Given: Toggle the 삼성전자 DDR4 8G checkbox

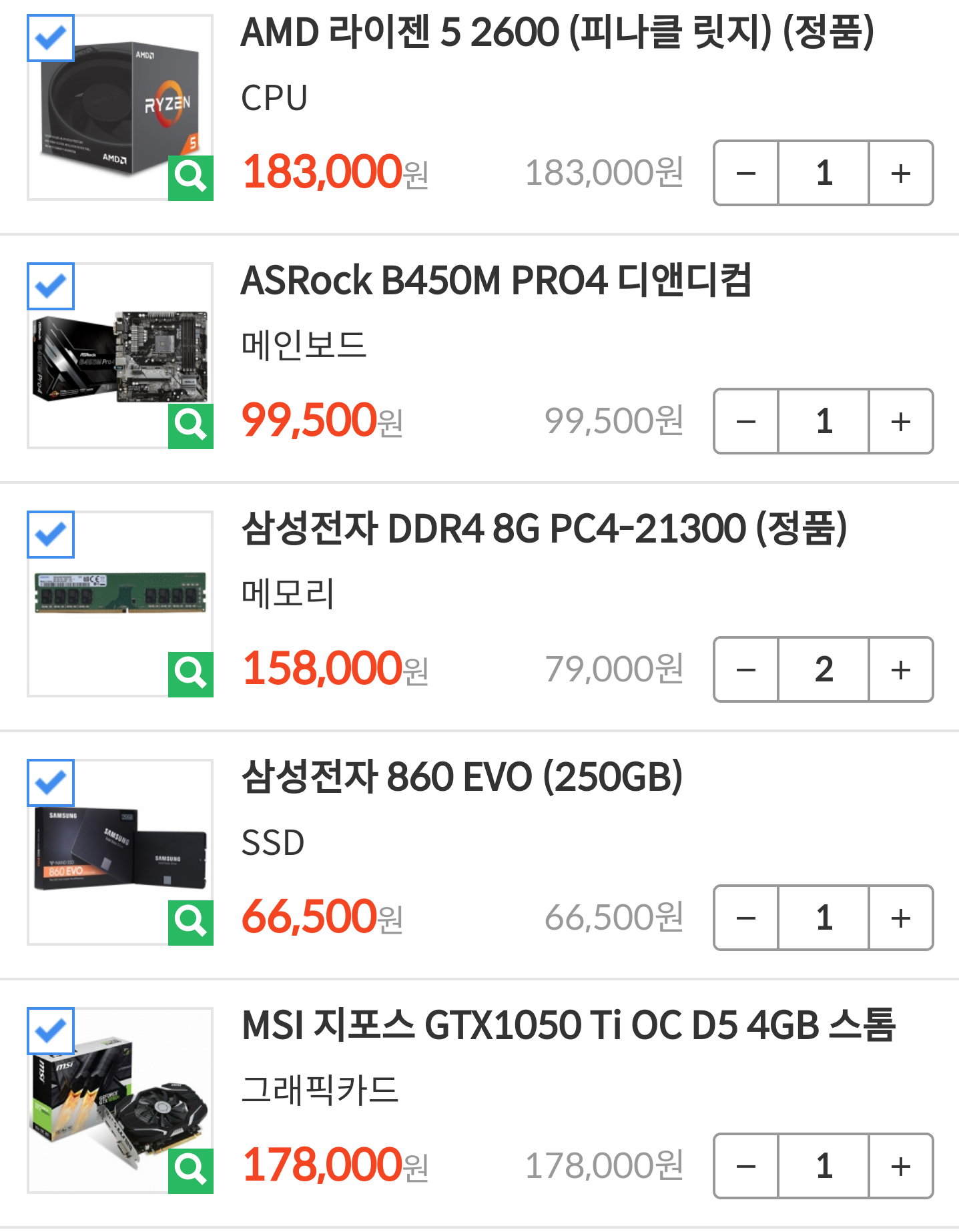Looking at the screenshot, I should click(51, 535).
